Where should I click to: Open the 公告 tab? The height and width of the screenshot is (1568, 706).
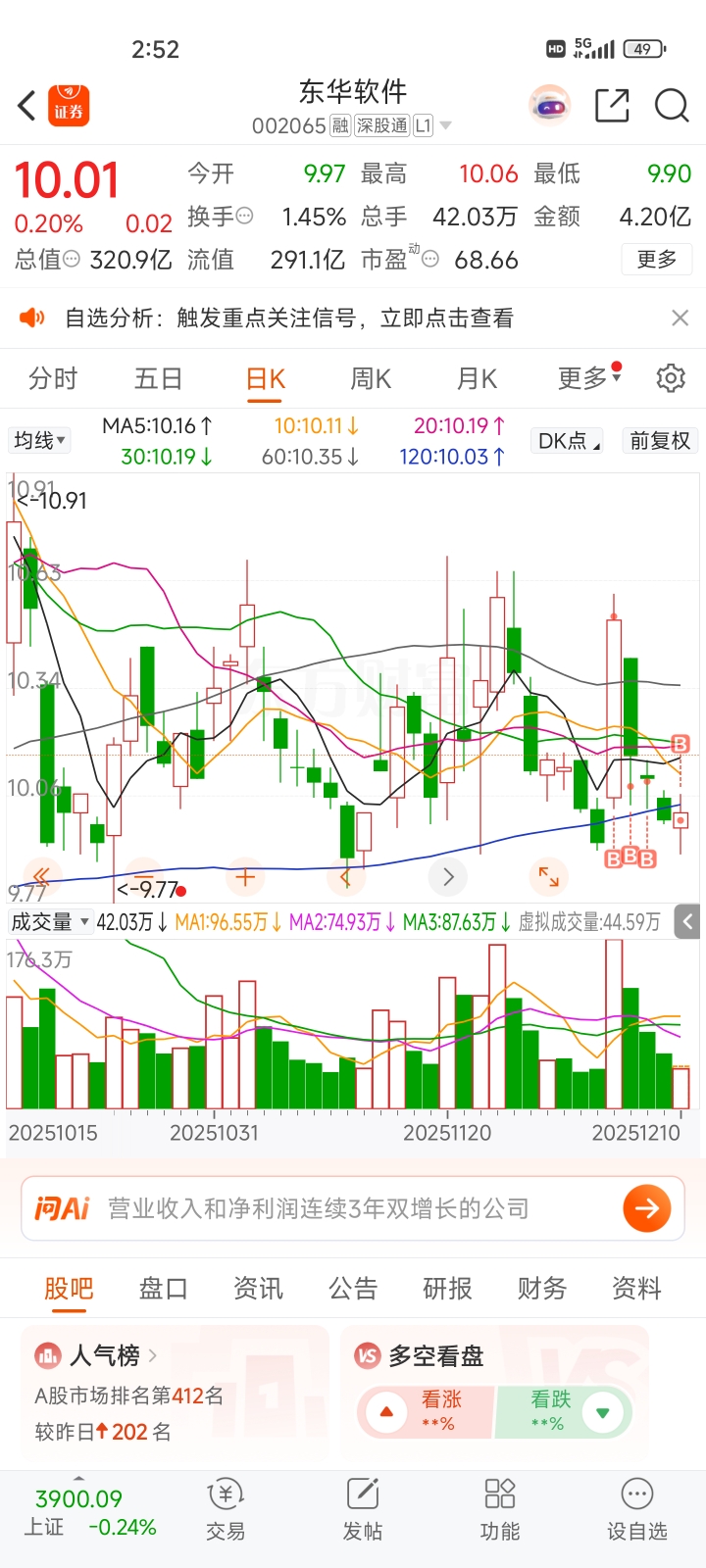353,1288
